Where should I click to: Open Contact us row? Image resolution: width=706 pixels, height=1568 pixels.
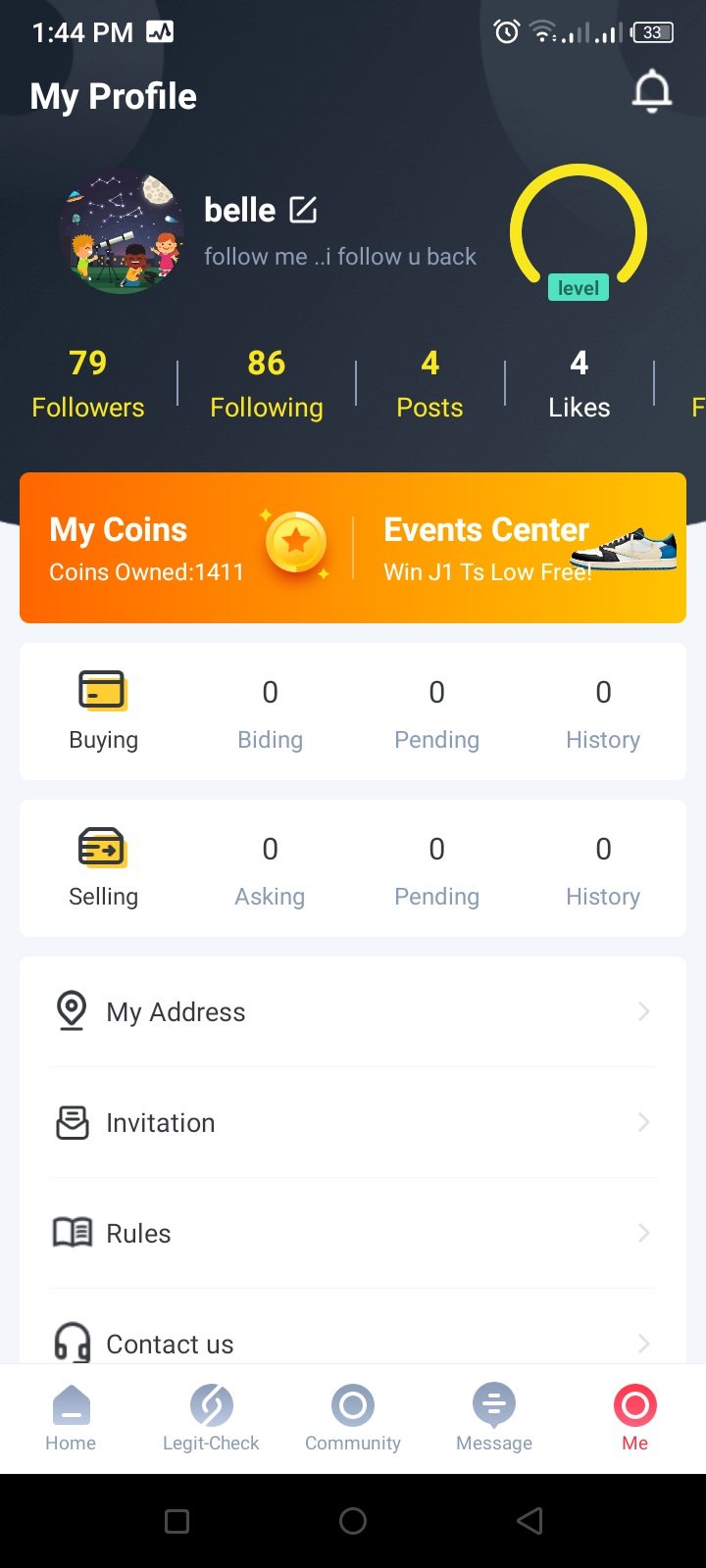(353, 1343)
